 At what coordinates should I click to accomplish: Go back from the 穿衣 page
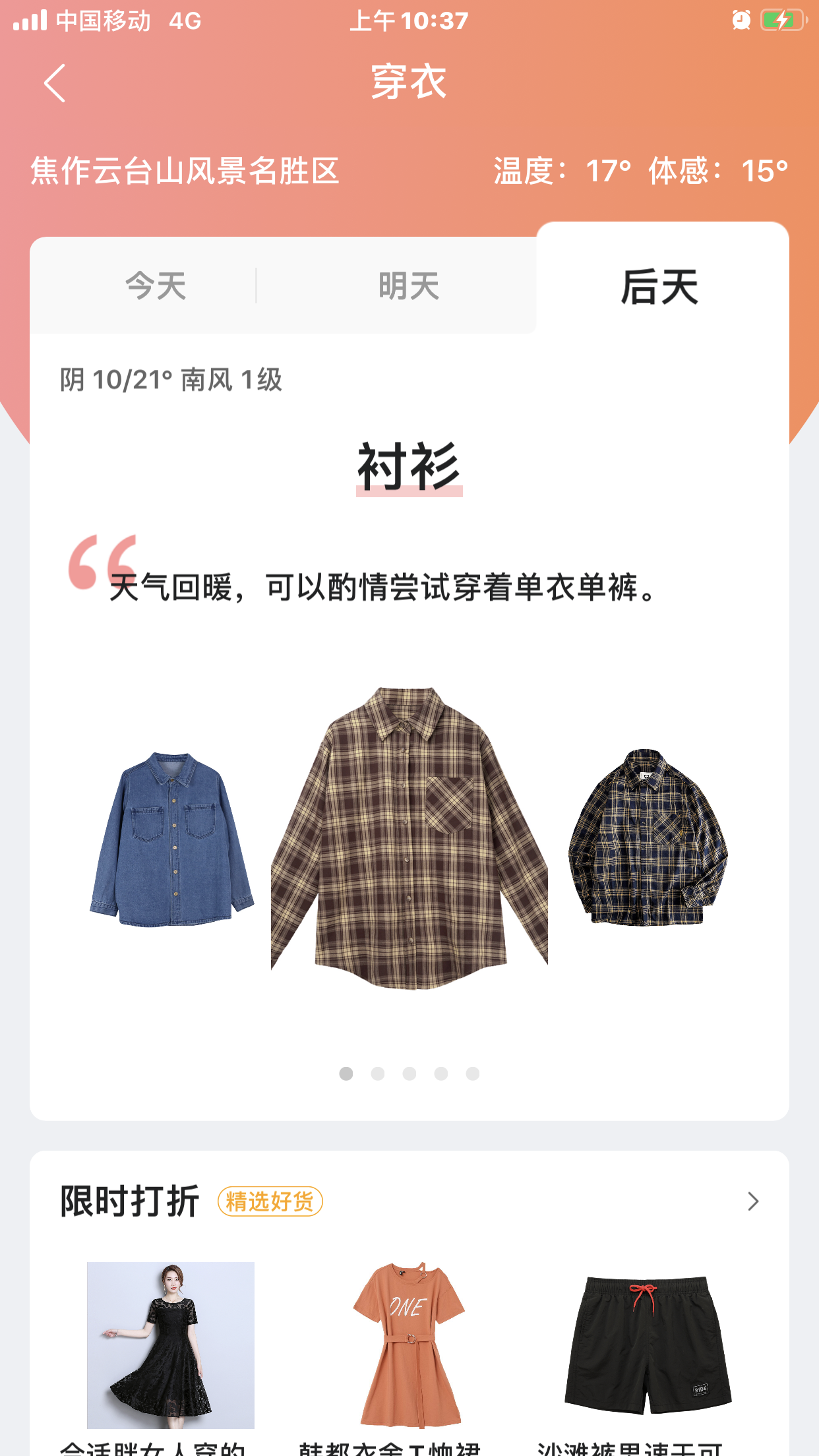coord(55,83)
